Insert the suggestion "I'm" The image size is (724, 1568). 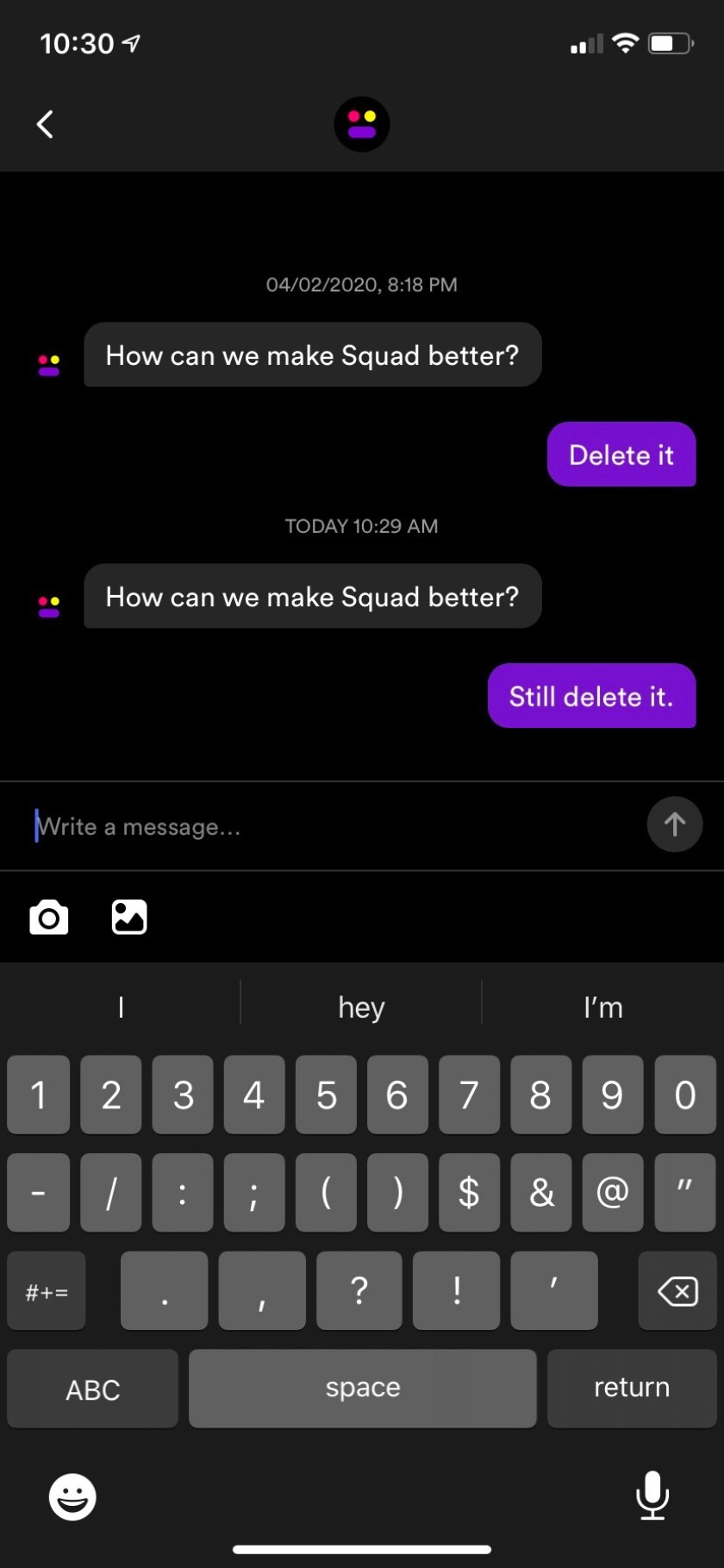point(603,1007)
